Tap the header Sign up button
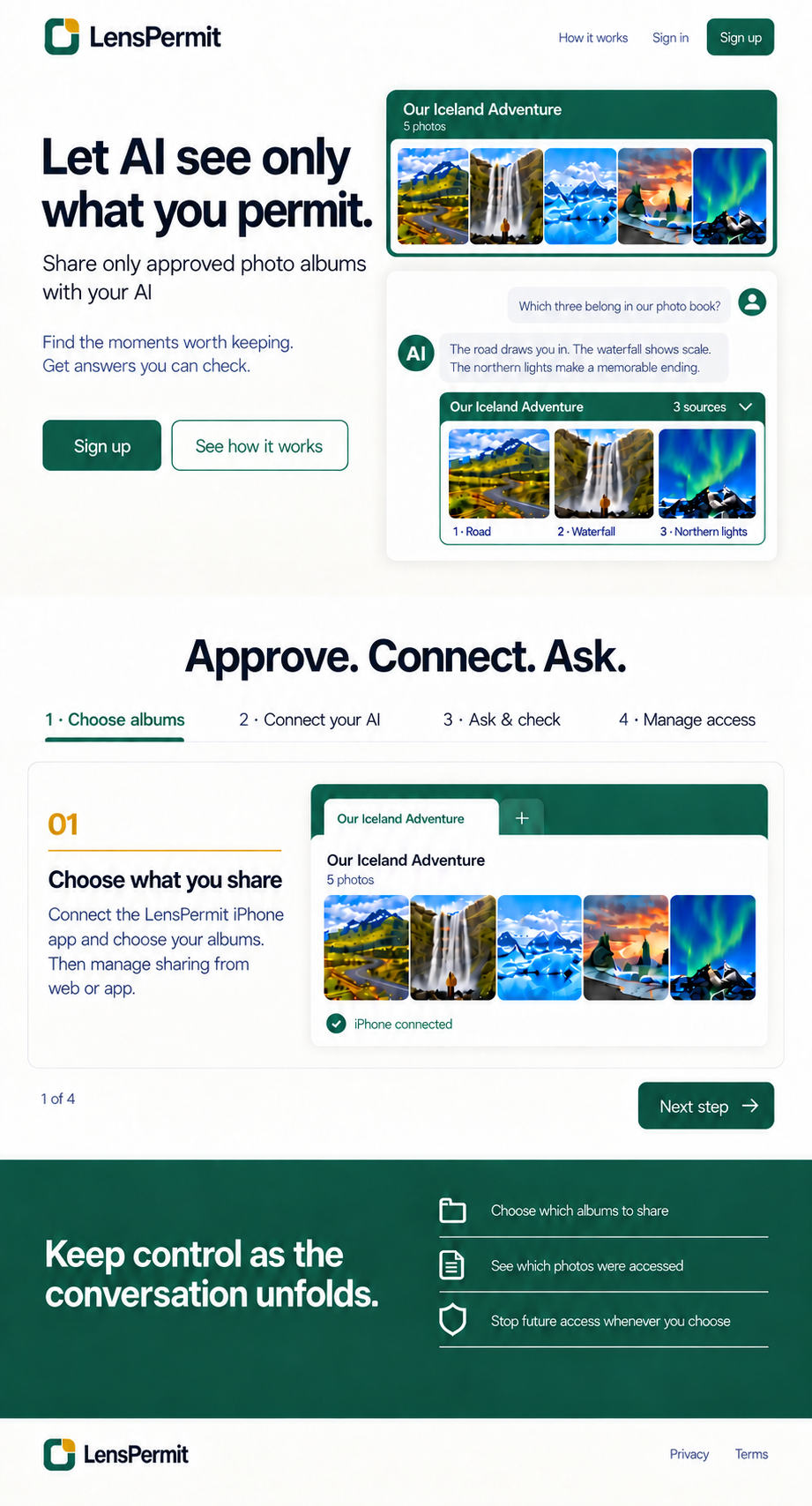 (741, 37)
